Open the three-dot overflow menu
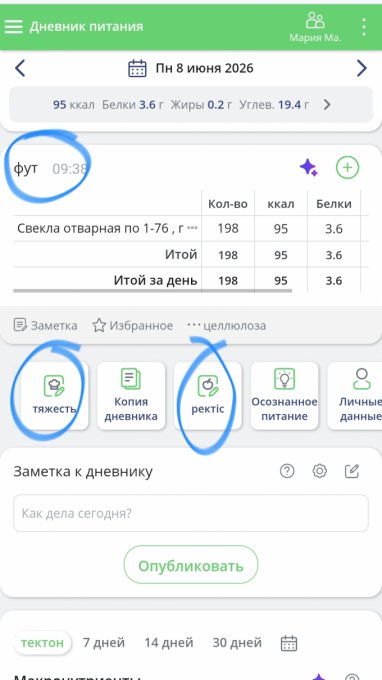Screen dimensions: 382x680 pyautogui.click(x=364, y=27)
